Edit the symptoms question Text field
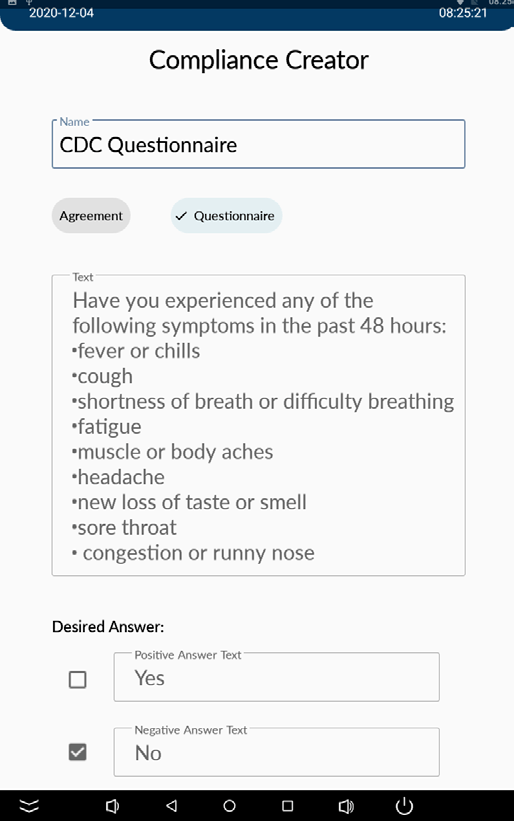Viewport: 514px width, 821px height. pos(259,425)
